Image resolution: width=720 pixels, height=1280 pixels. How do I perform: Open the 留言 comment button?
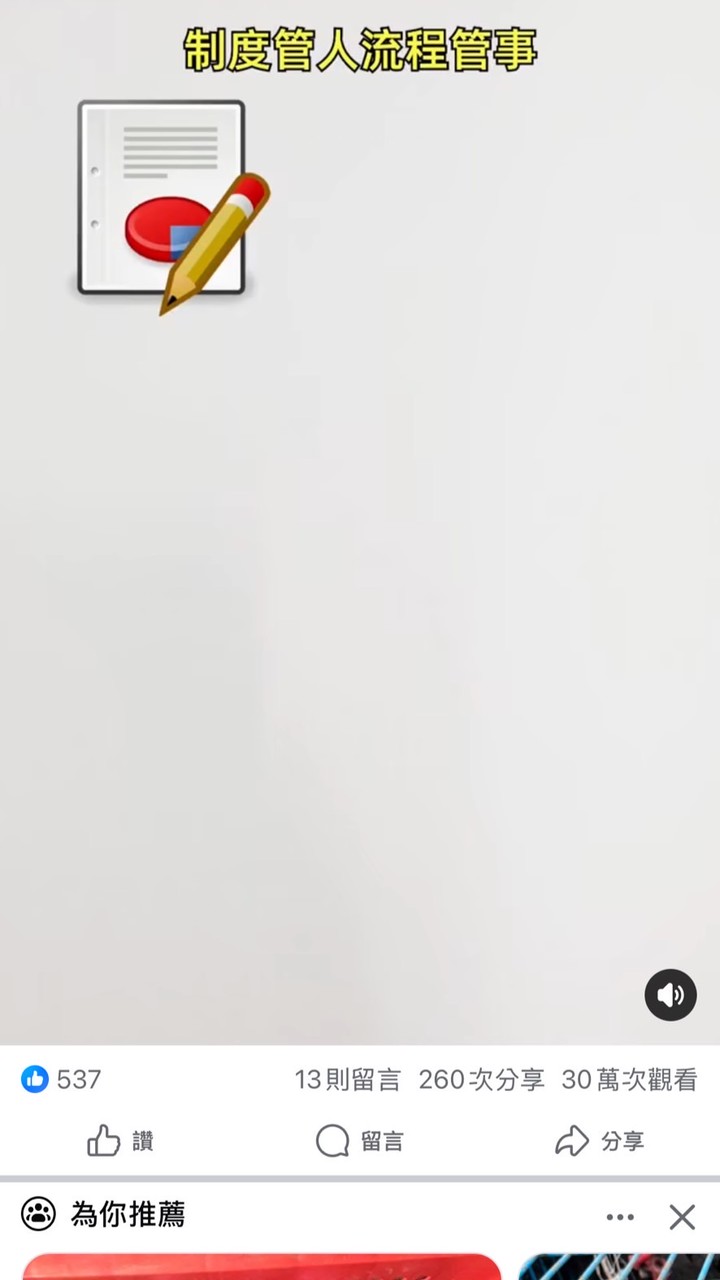(x=359, y=1141)
